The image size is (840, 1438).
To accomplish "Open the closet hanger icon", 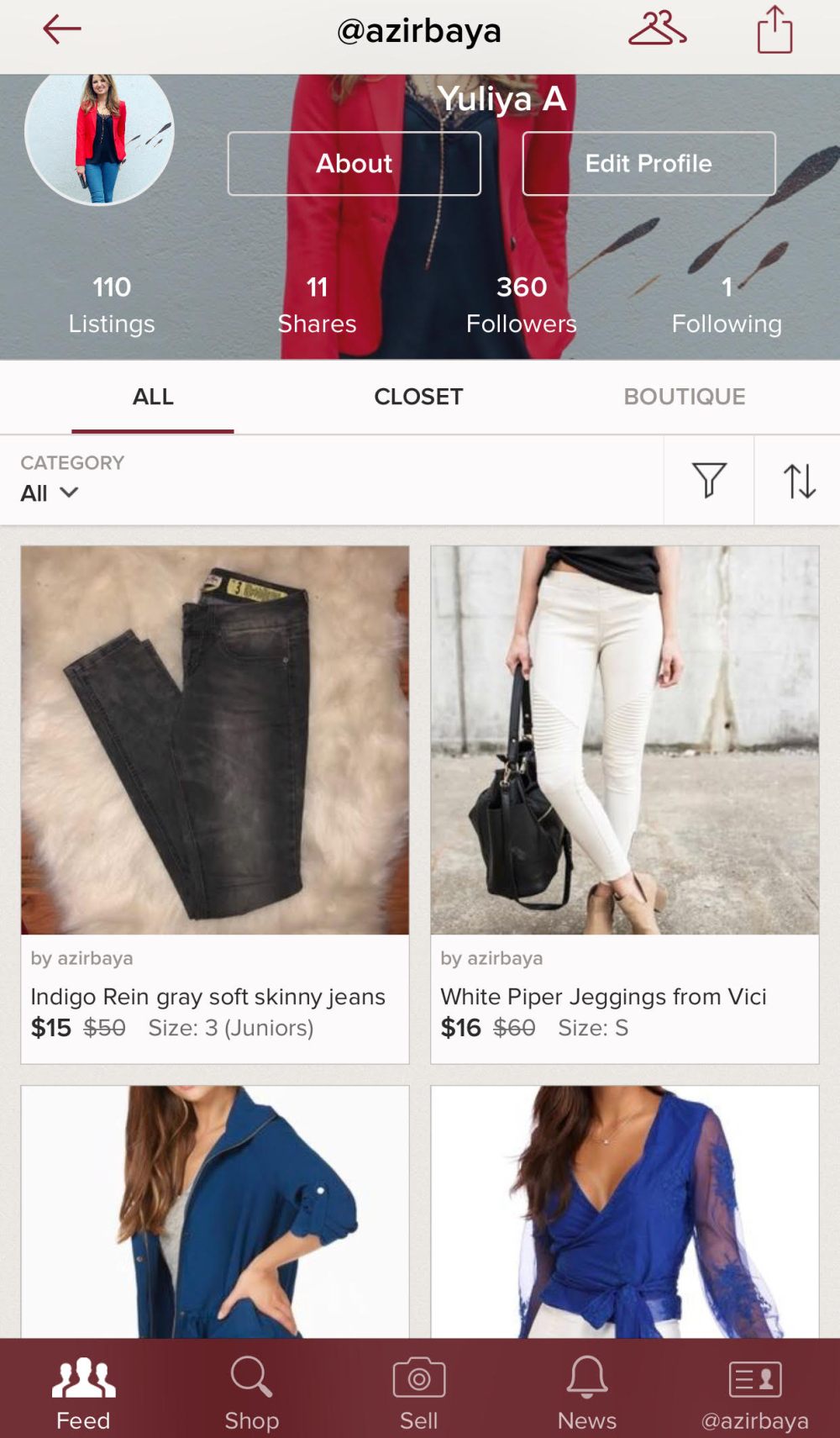I will 658,31.
